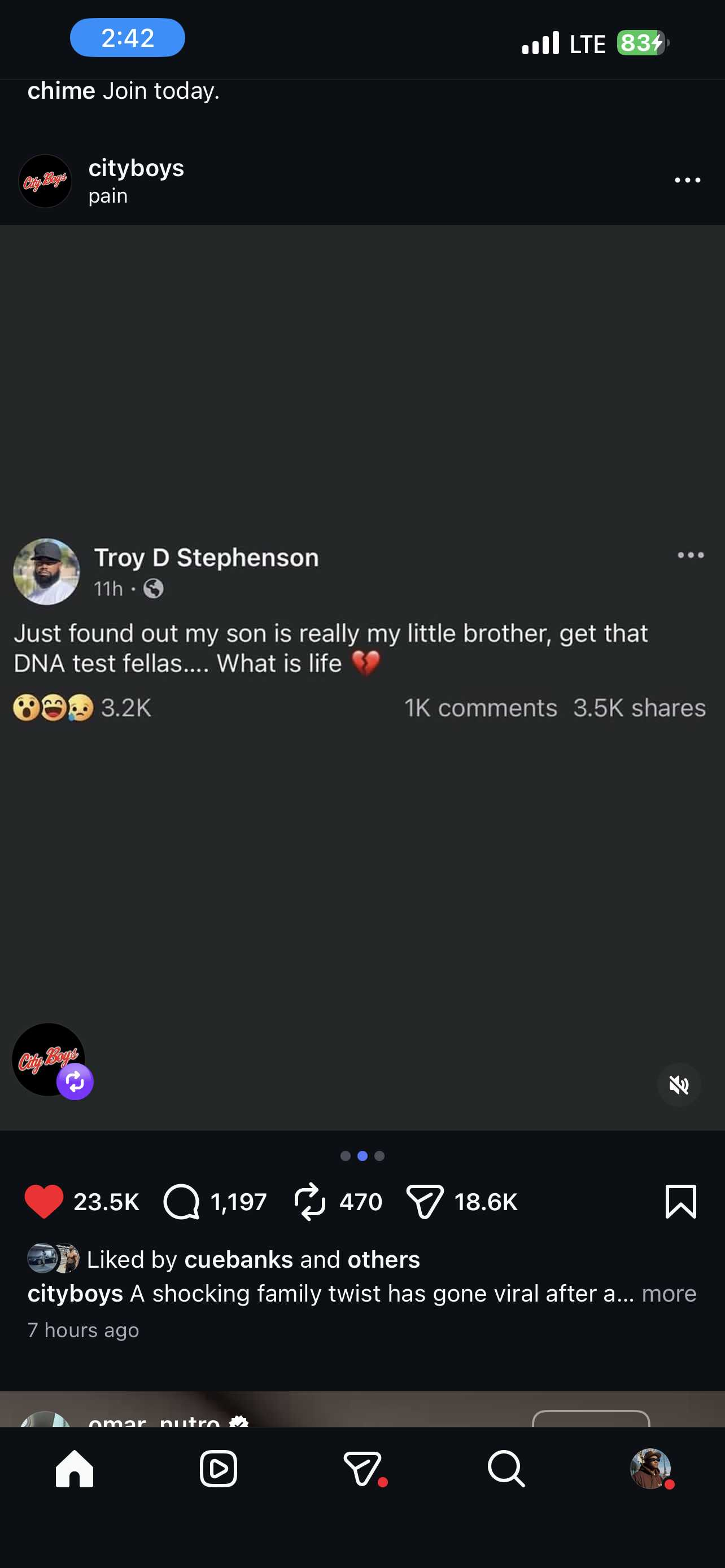Open the cityboys post options menu
725x1568 pixels.
pyautogui.click(x=687, y=180)
